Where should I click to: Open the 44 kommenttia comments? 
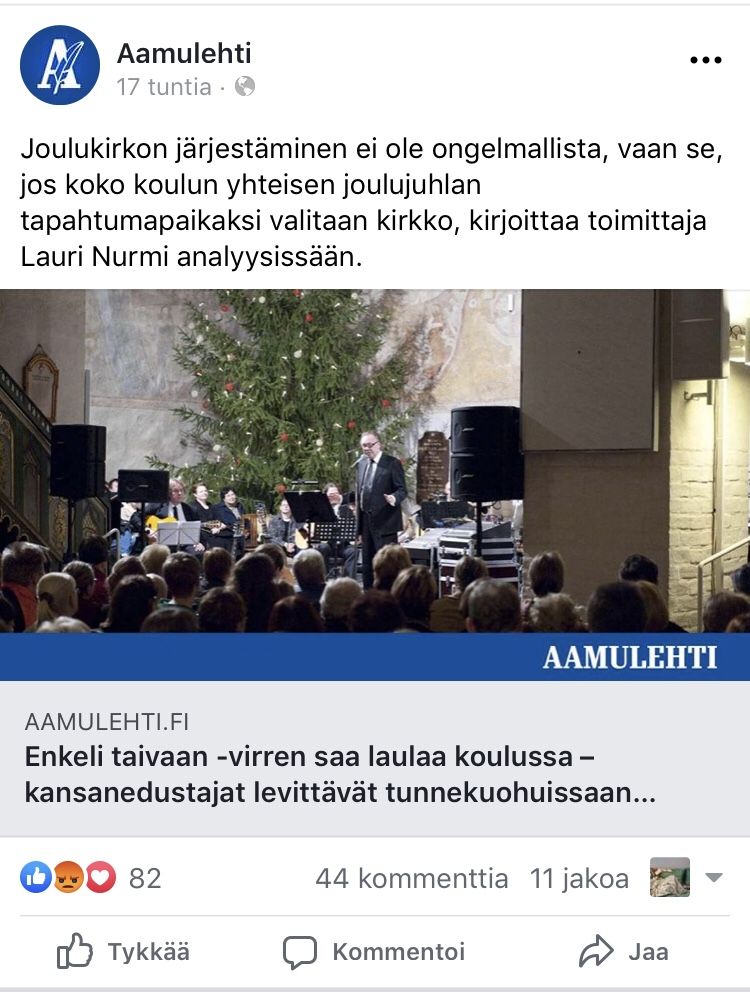[x=411, y=878]
